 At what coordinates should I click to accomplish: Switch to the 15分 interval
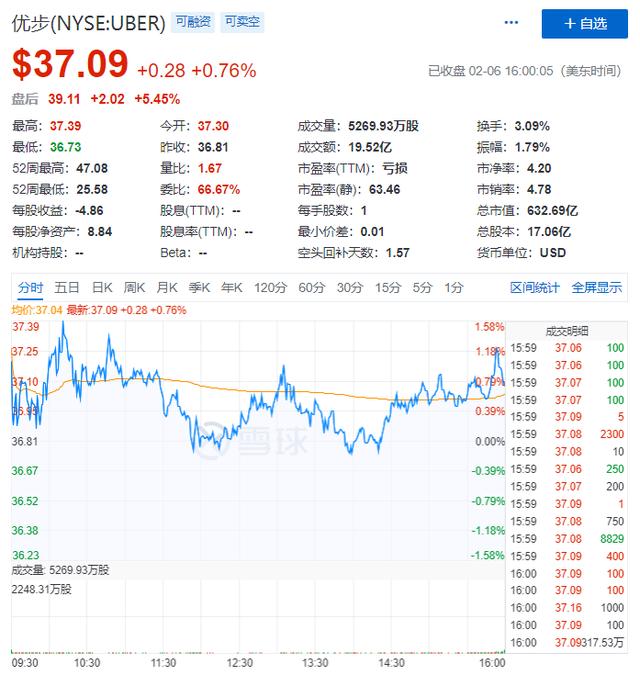coord(388,288)
